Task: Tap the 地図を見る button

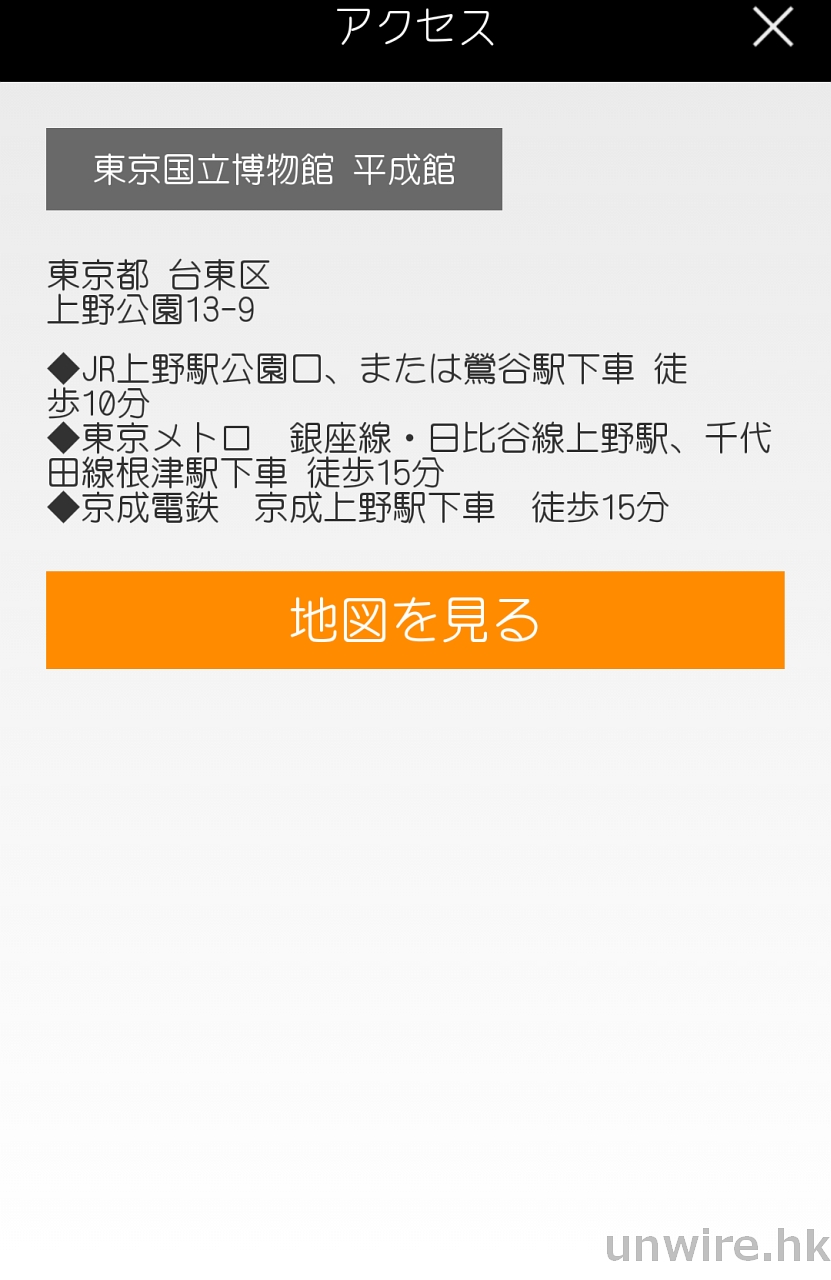Action: (x=415, y=620)
